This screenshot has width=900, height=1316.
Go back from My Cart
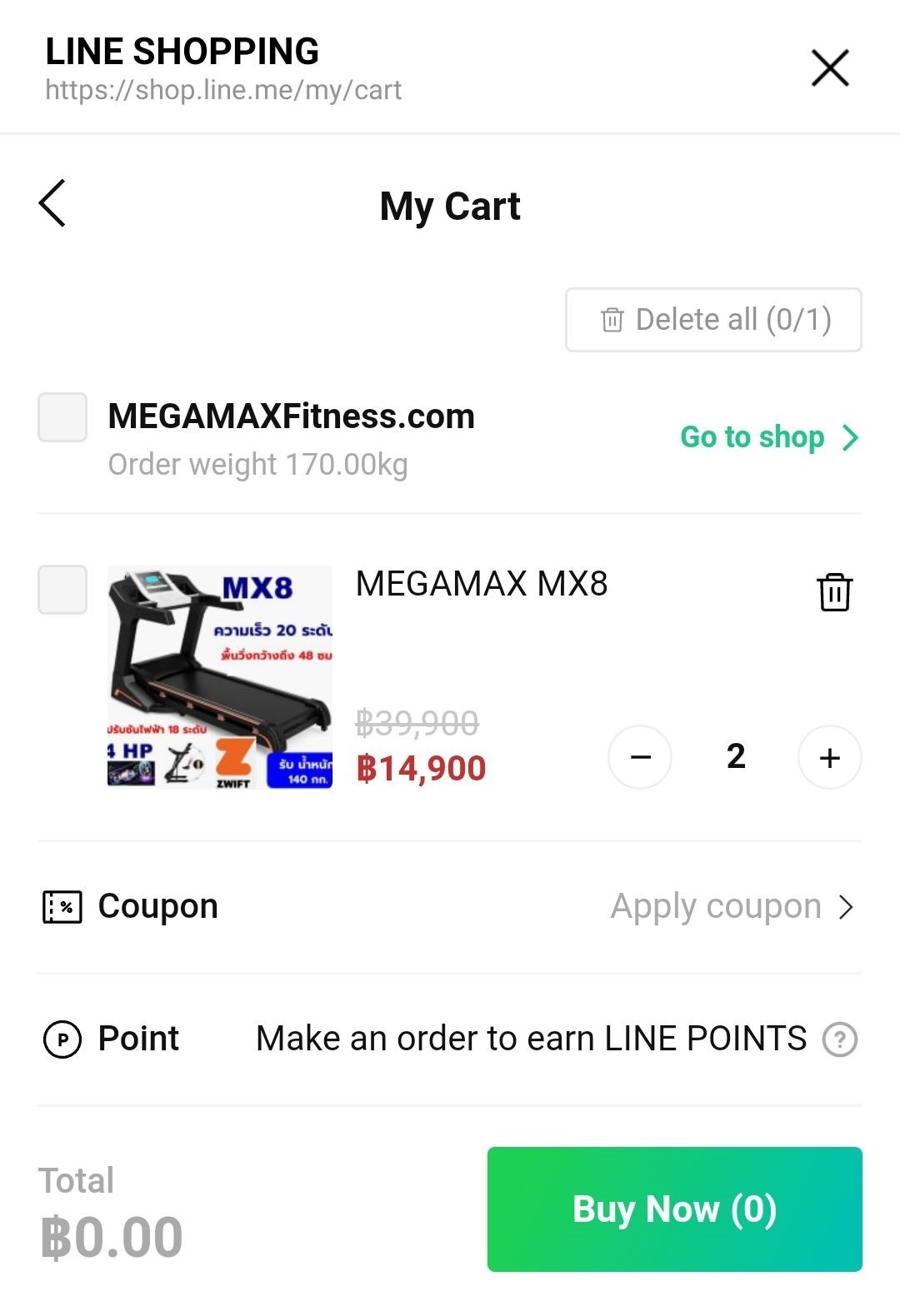click(x=52, y=203)
